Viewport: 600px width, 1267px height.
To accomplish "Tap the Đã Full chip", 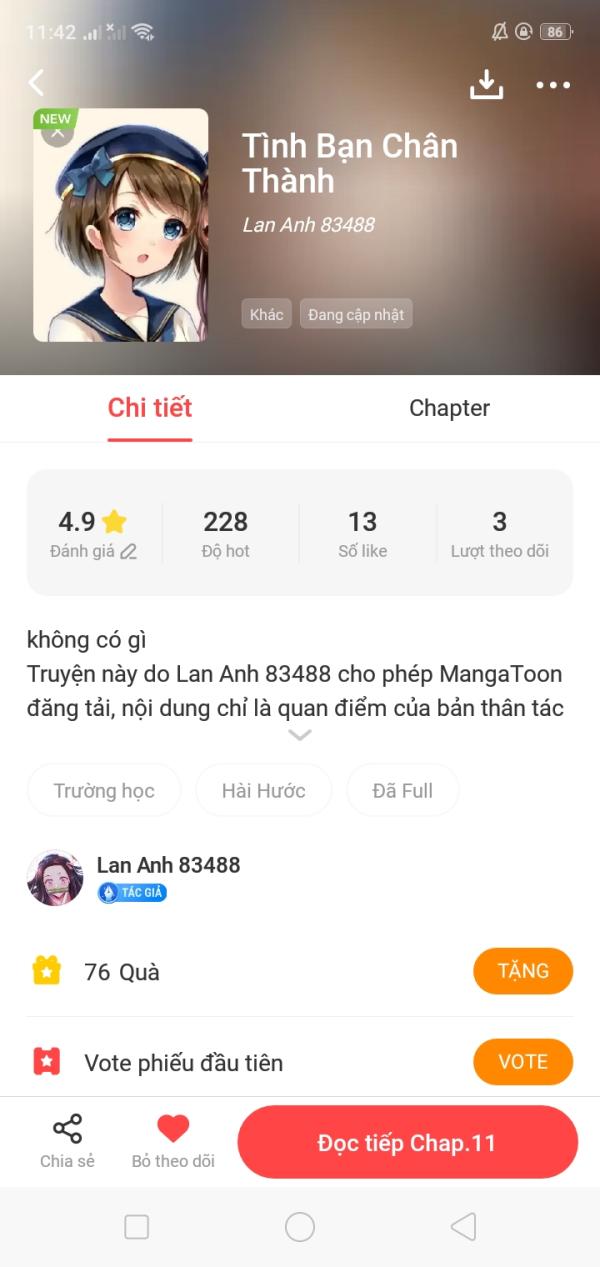I will tap(402, 791).
